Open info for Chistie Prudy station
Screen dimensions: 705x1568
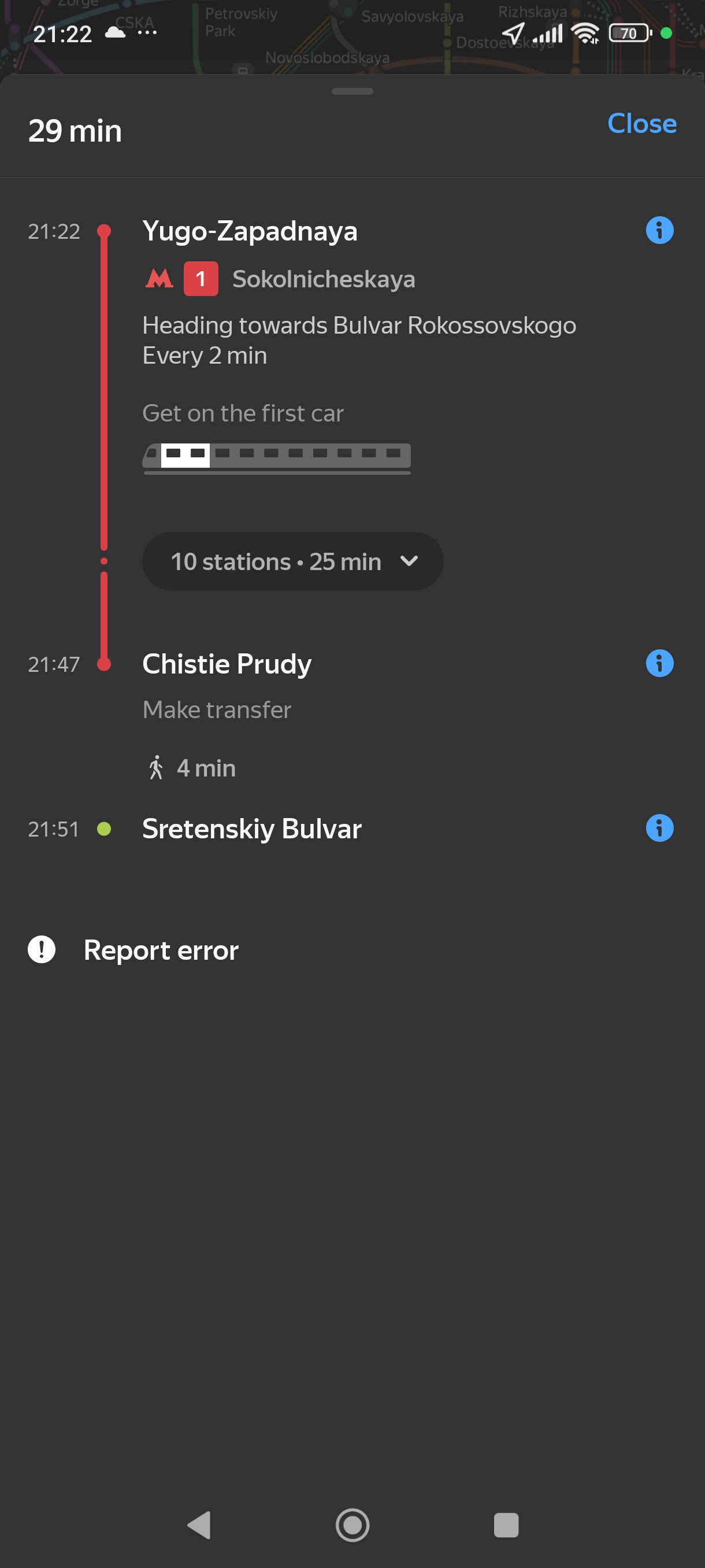(659, 664)
